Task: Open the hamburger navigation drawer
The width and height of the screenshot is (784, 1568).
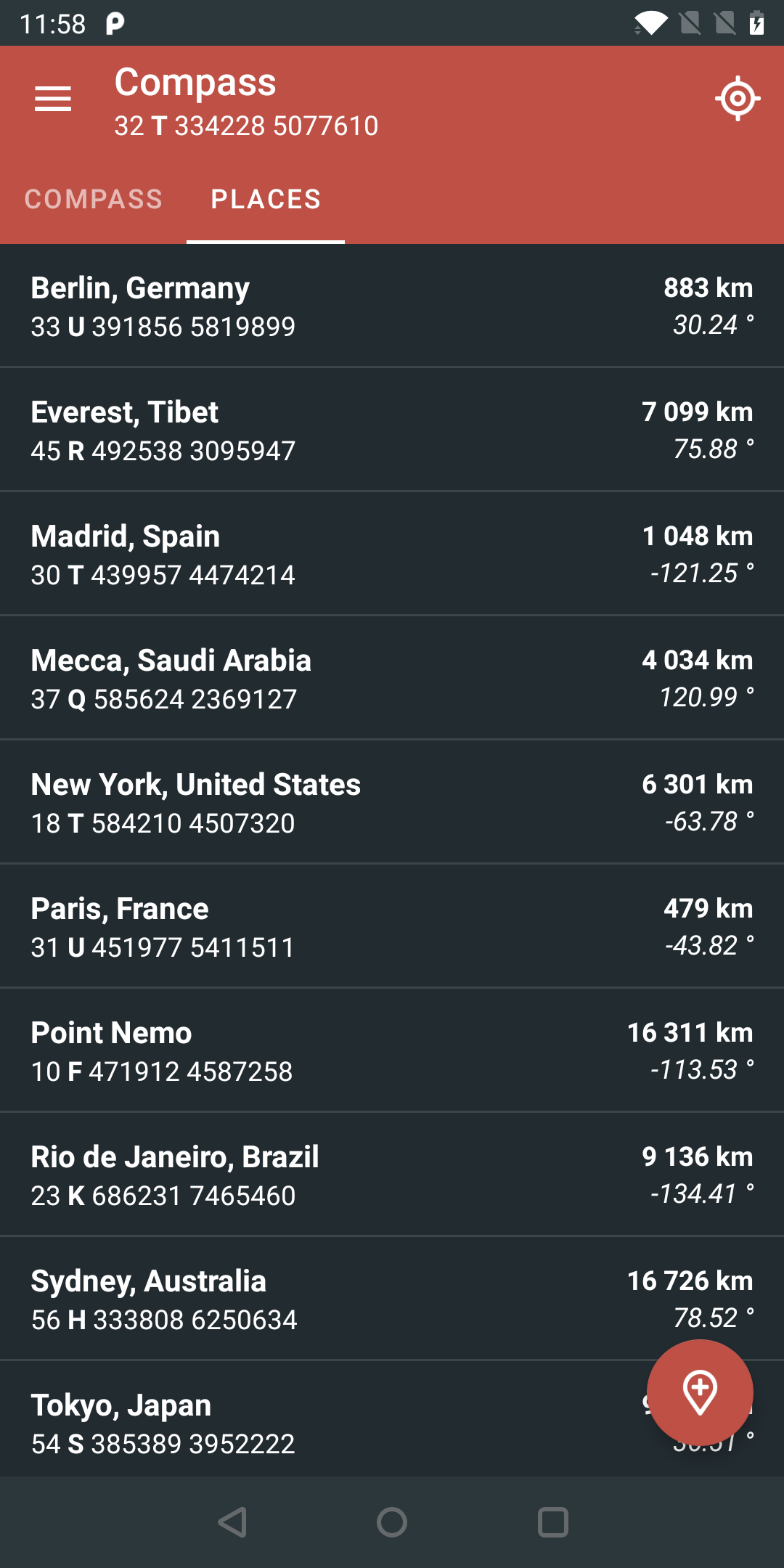Action: pos(53,99)
